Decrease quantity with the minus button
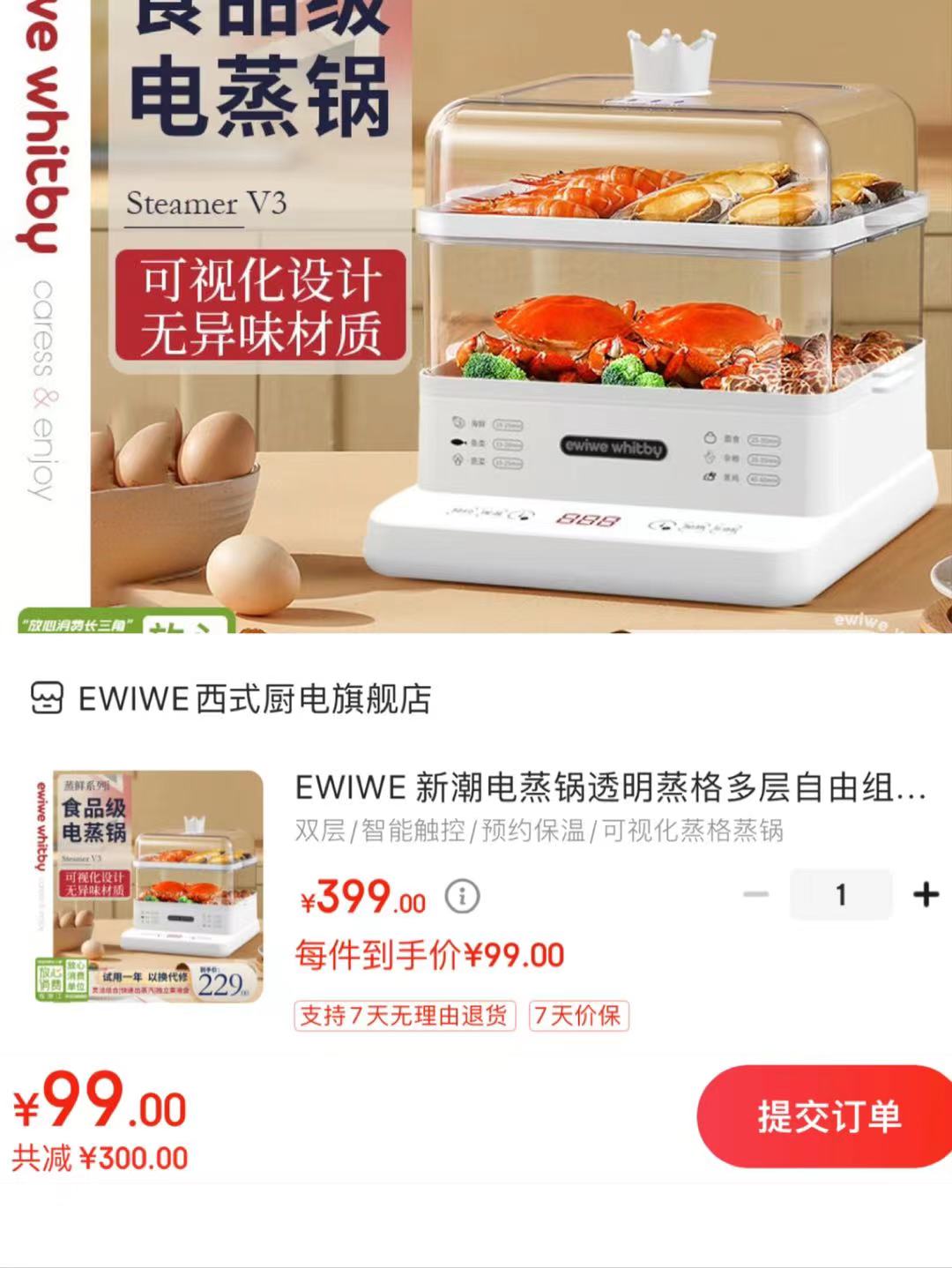 pos(755,895)
